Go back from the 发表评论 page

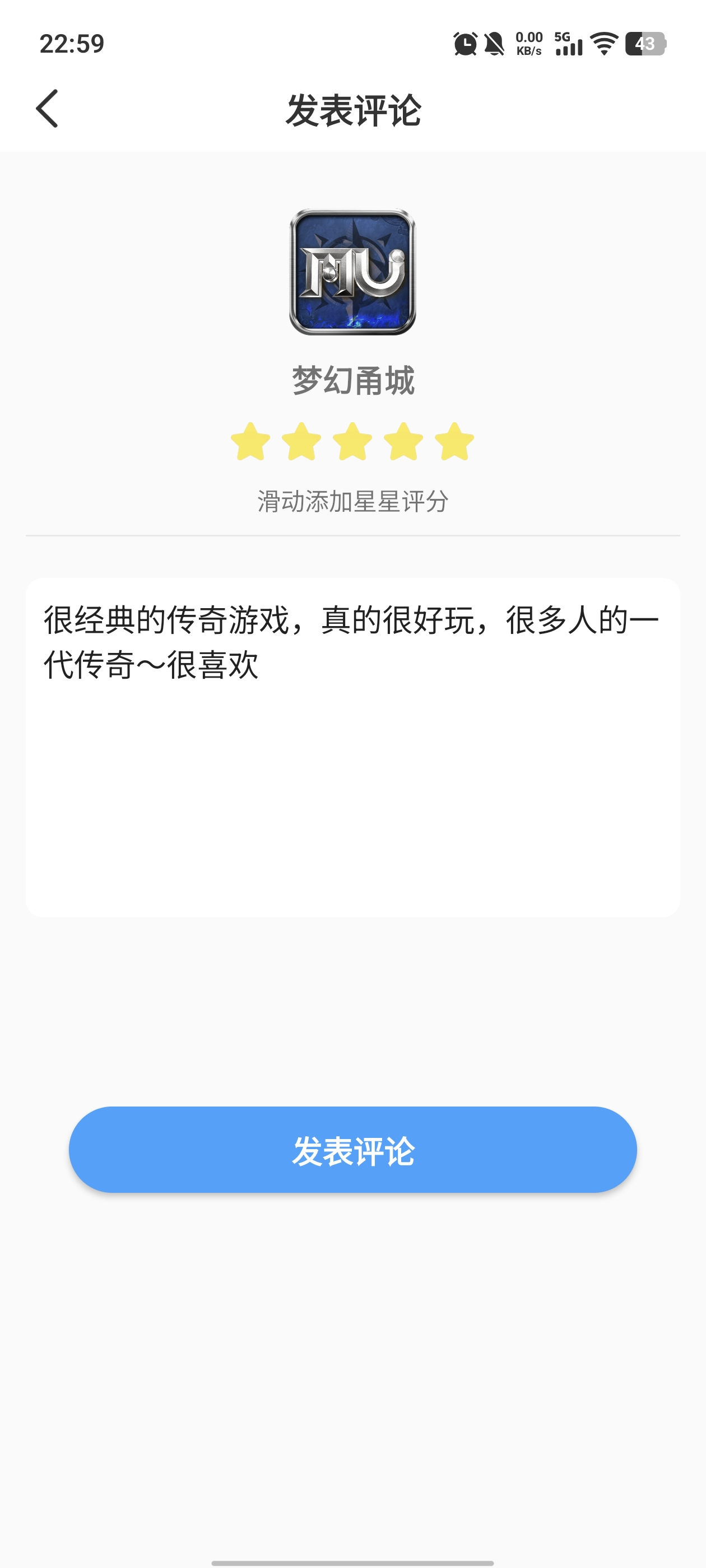click(x=48, y=109)
